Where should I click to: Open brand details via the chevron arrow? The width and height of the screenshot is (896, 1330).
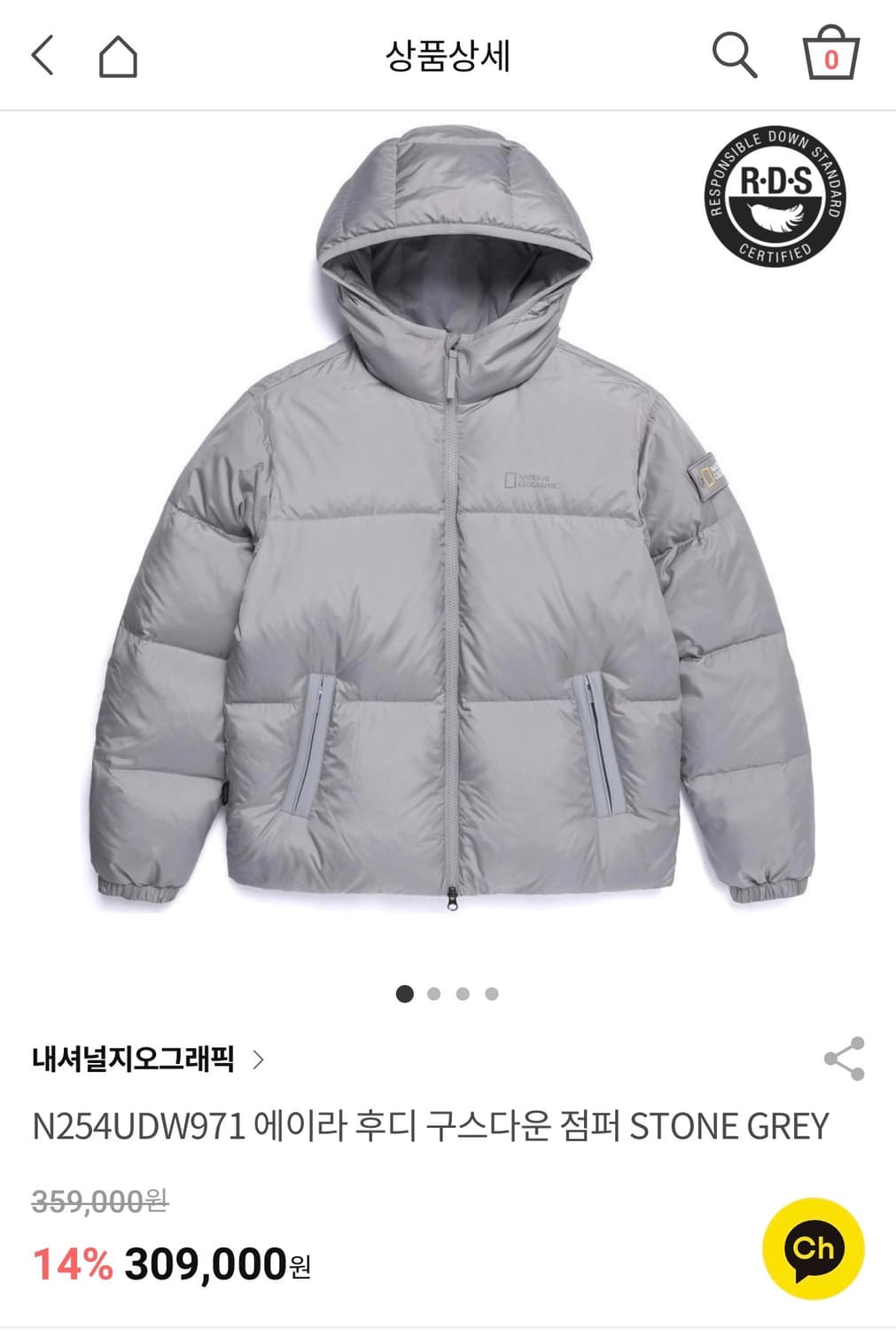258,1055
